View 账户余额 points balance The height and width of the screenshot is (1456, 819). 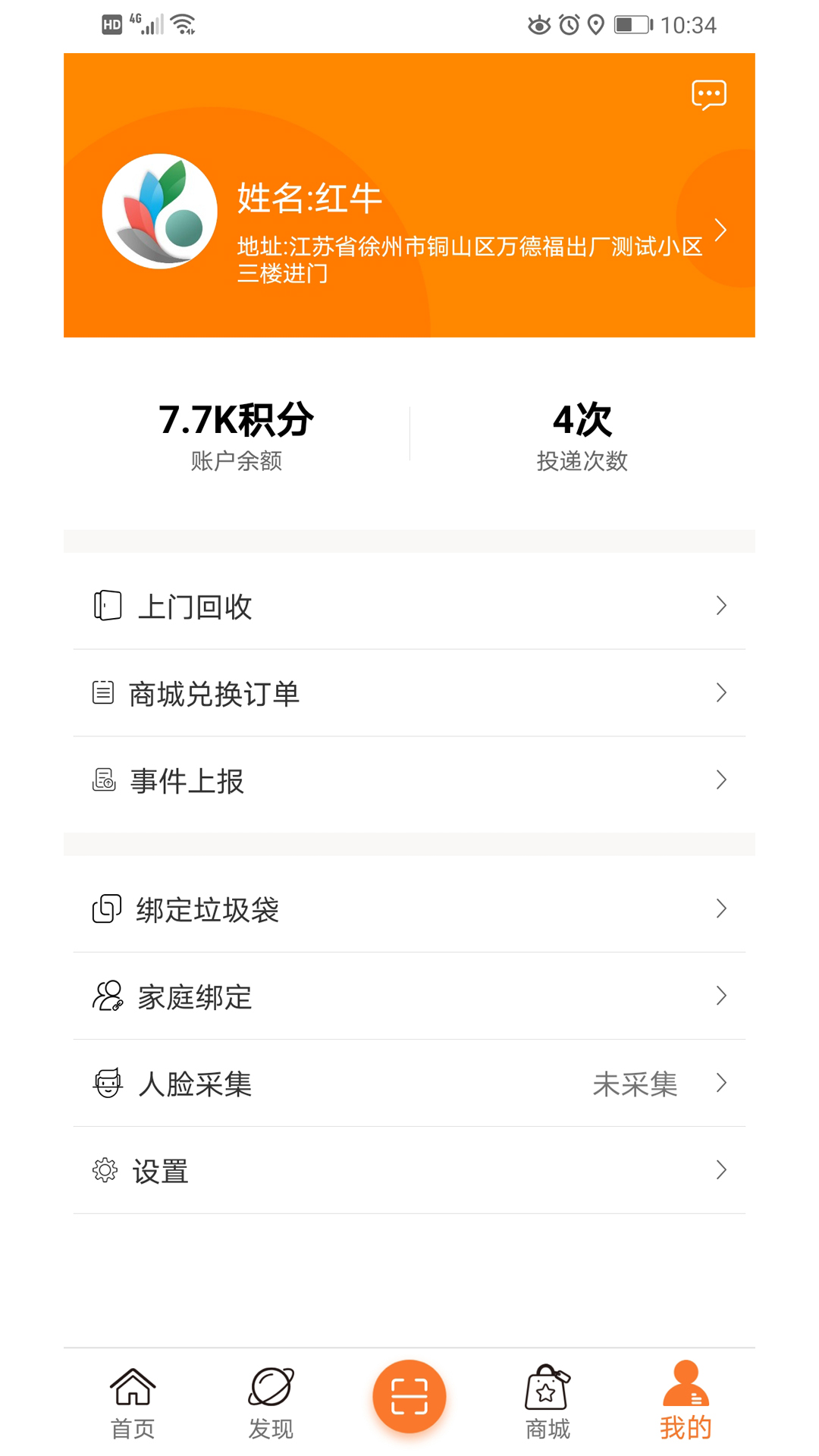[236, 436]
